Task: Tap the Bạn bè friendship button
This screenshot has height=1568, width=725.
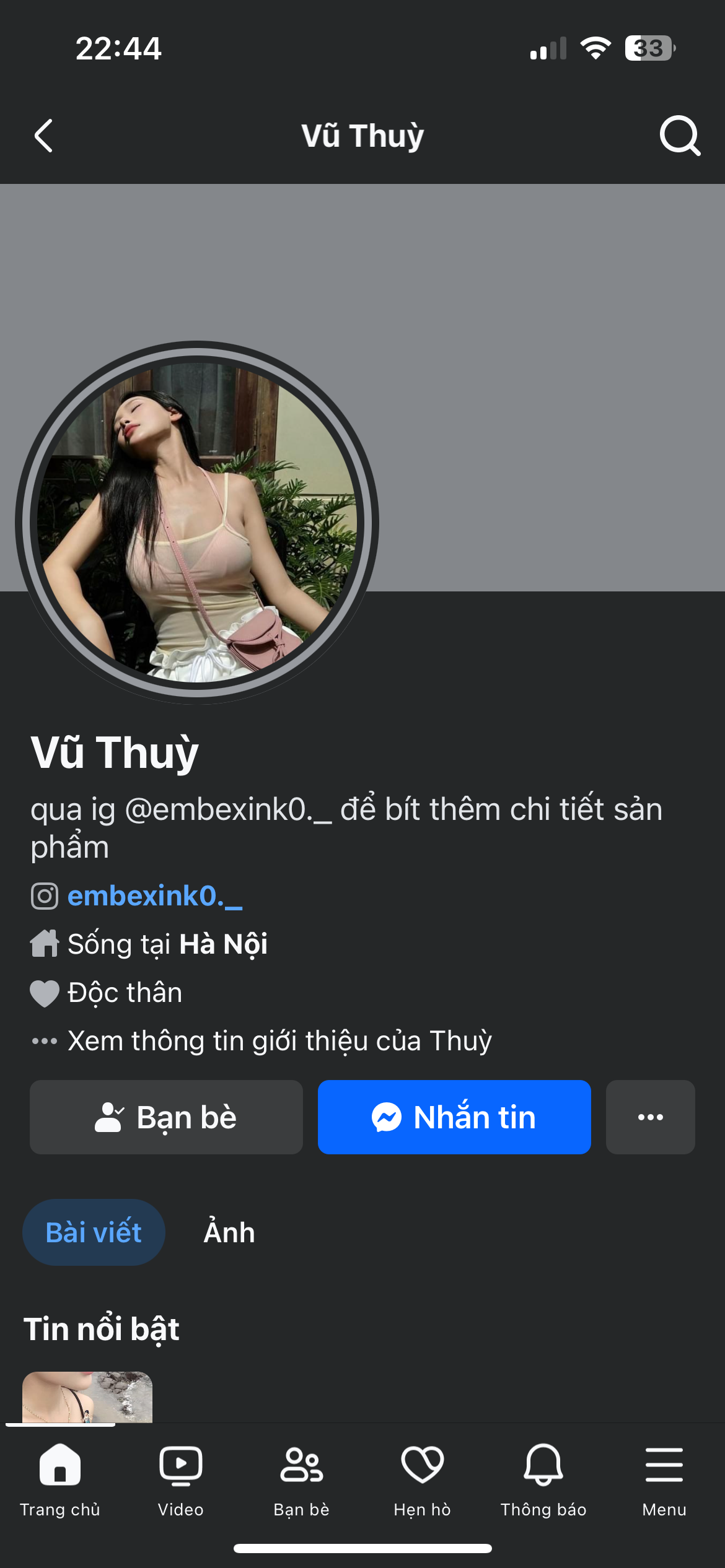Action: pos(166,1117)
